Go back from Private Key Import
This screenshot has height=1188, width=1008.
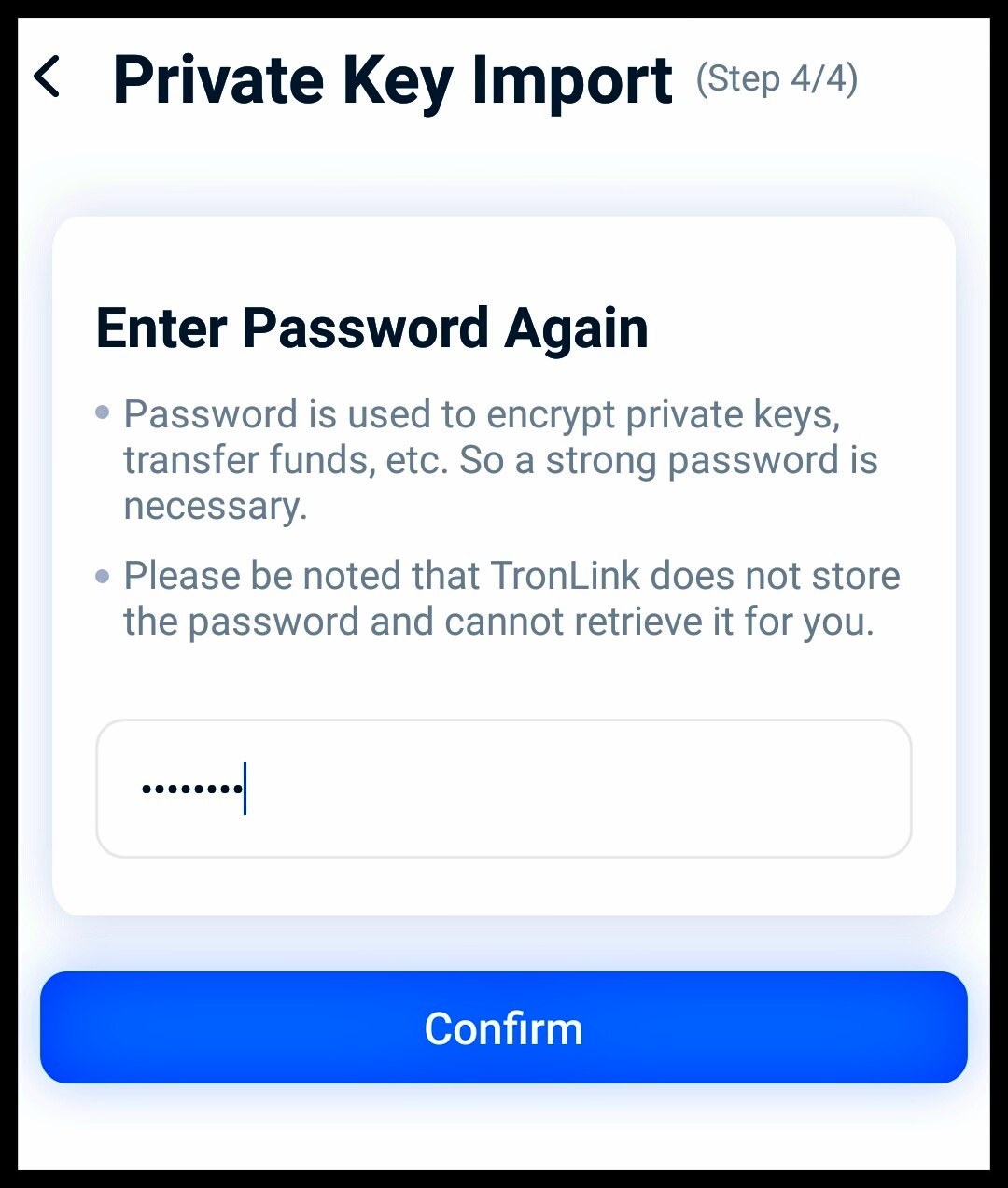[47, 77]
